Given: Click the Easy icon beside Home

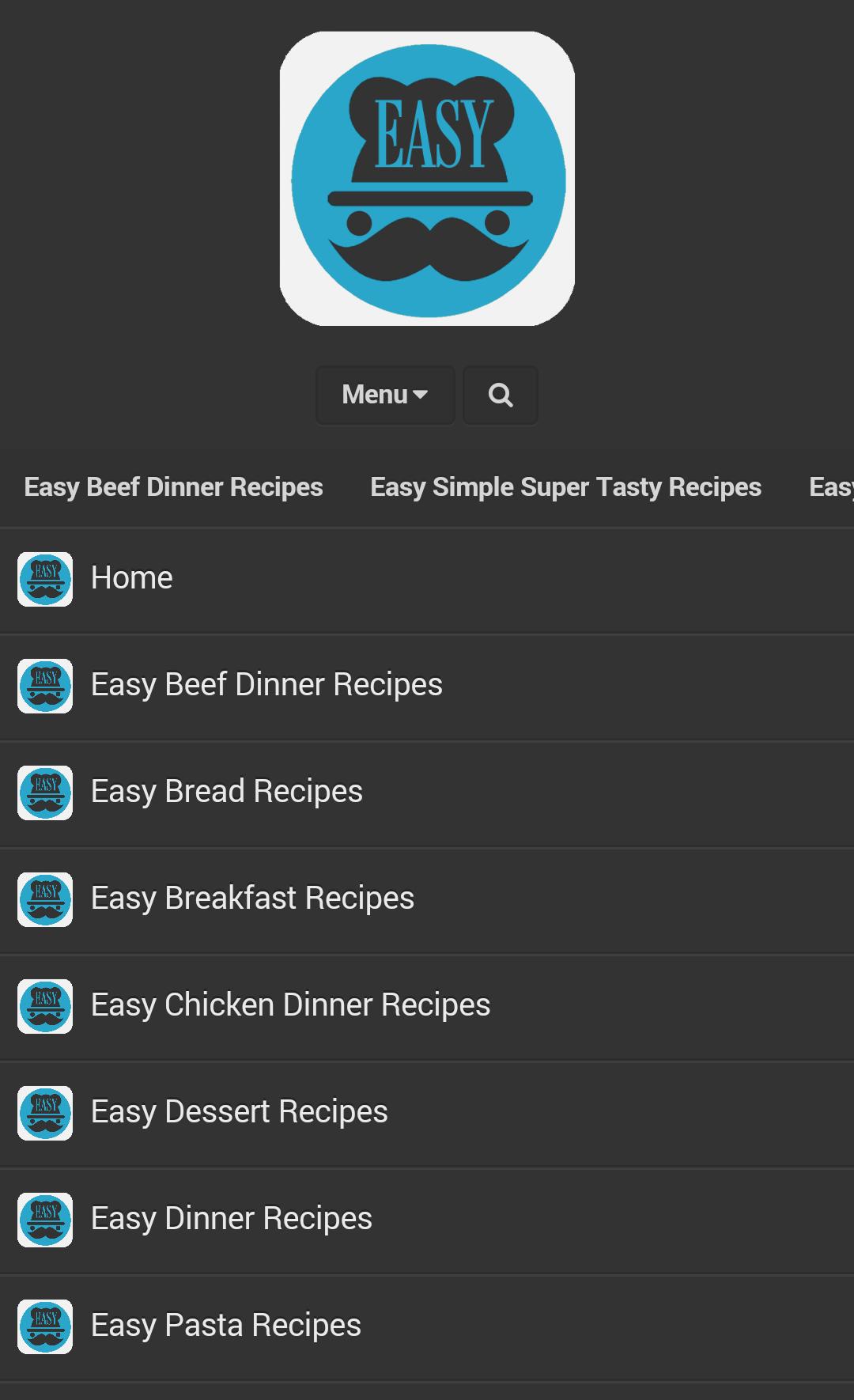Looking at the screenshot, I should tap(45, 578).
